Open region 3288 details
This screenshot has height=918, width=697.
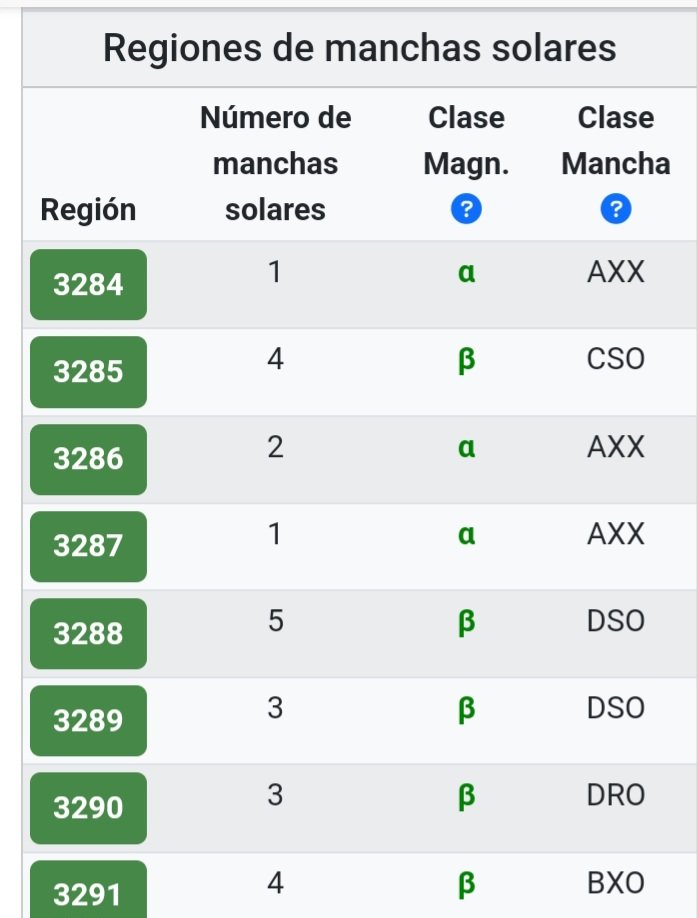click(88, 633)
